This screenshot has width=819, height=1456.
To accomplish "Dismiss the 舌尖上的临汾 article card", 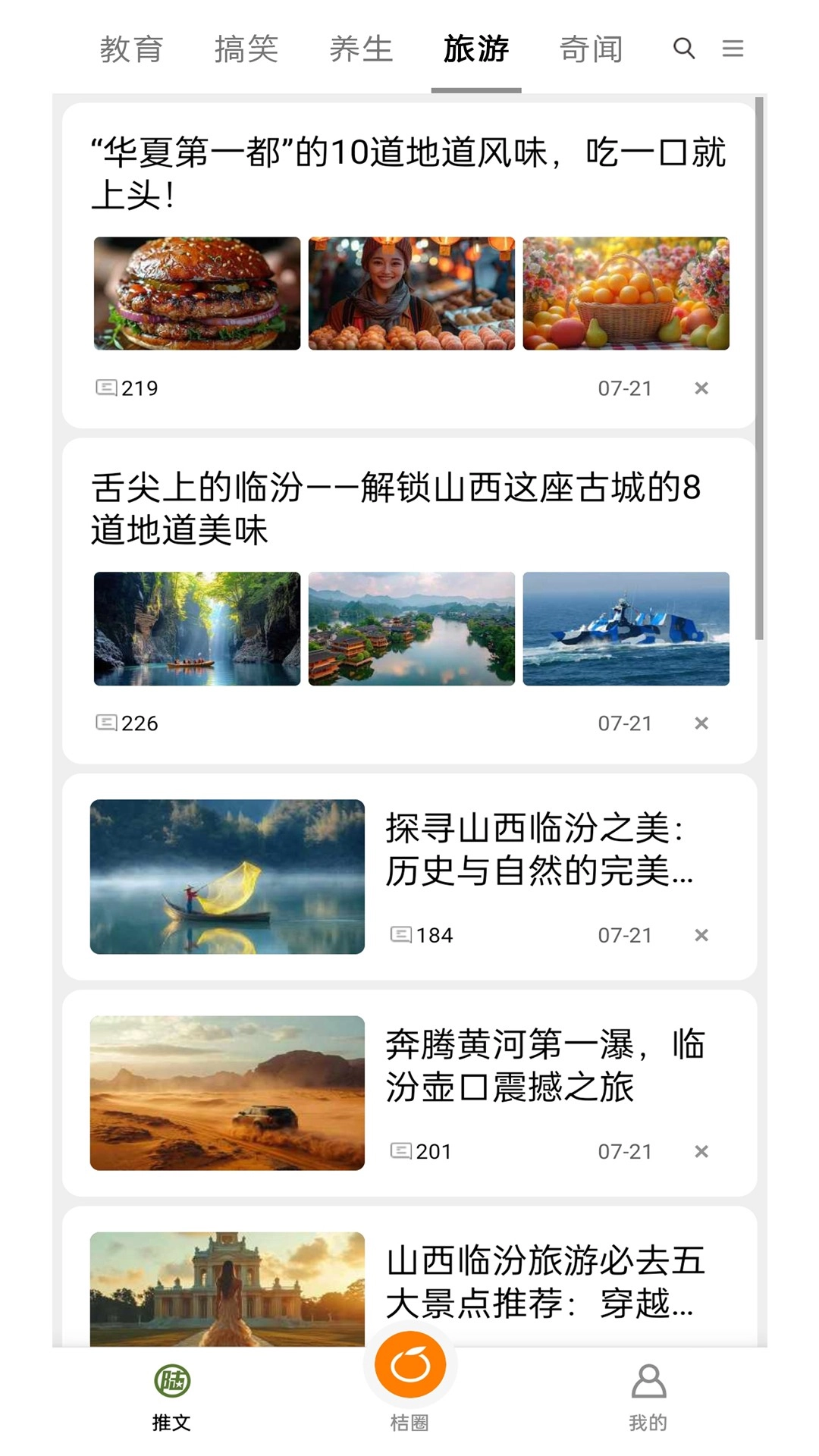I will tap(701, 723).
